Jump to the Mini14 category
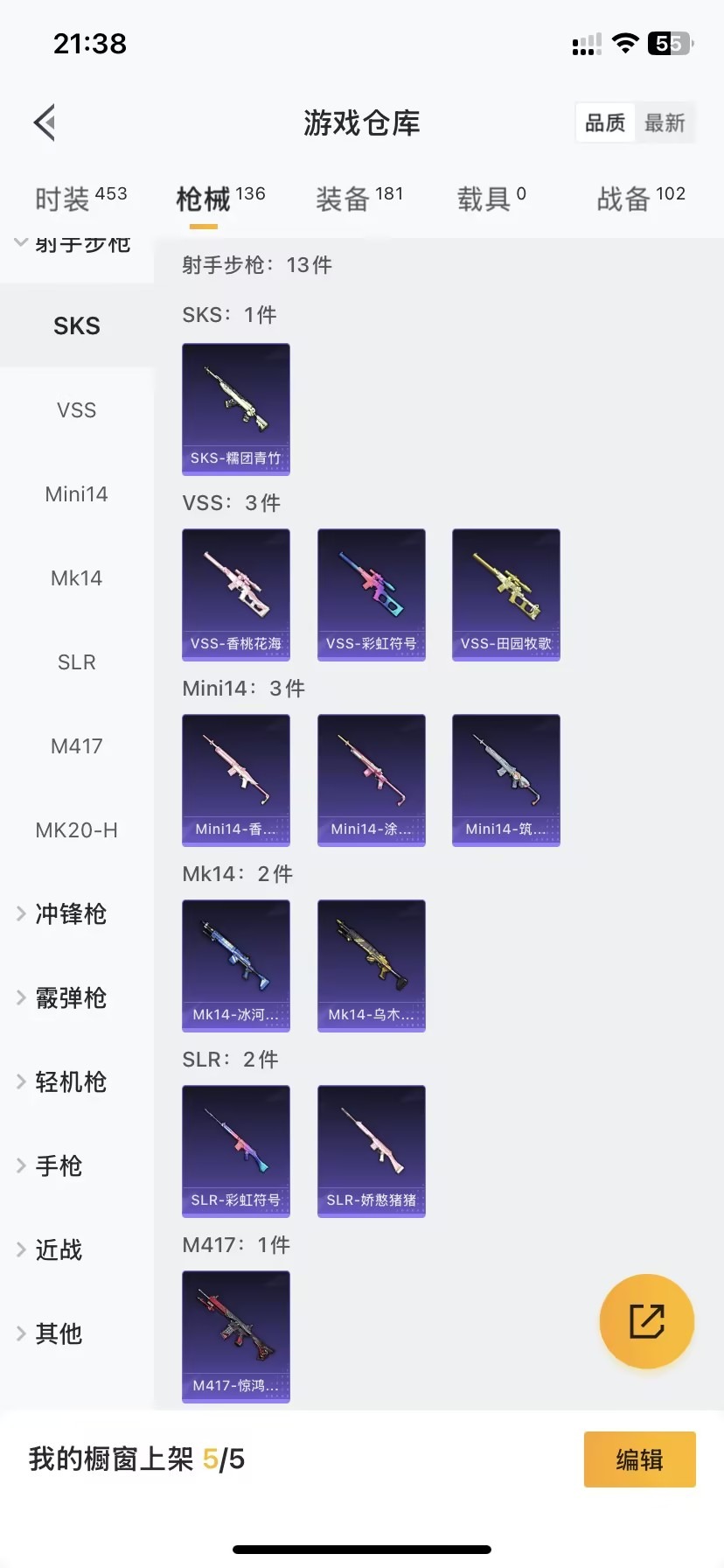This screenshot has height=1568, width=724. (x=77, y=494)
